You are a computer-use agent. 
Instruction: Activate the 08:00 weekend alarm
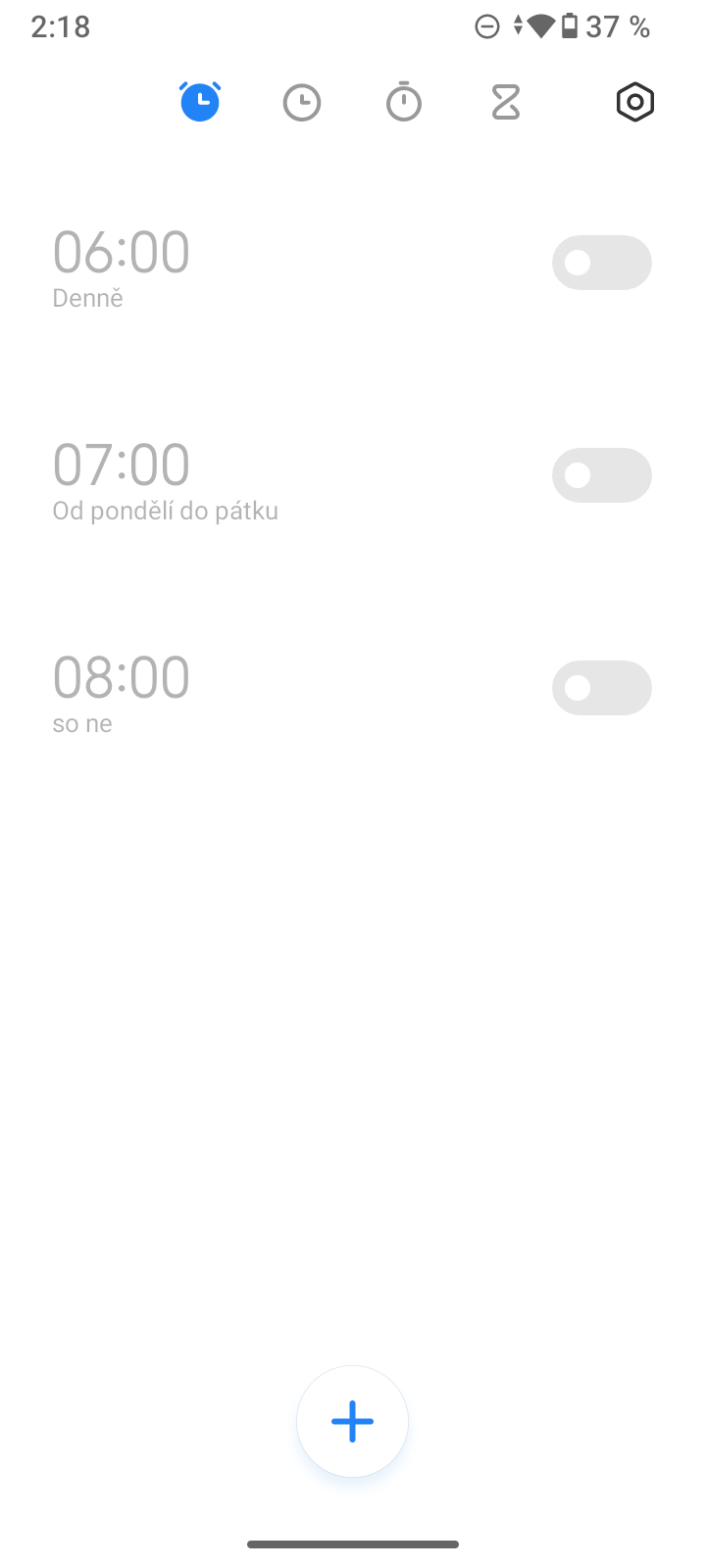coord(601,688)
